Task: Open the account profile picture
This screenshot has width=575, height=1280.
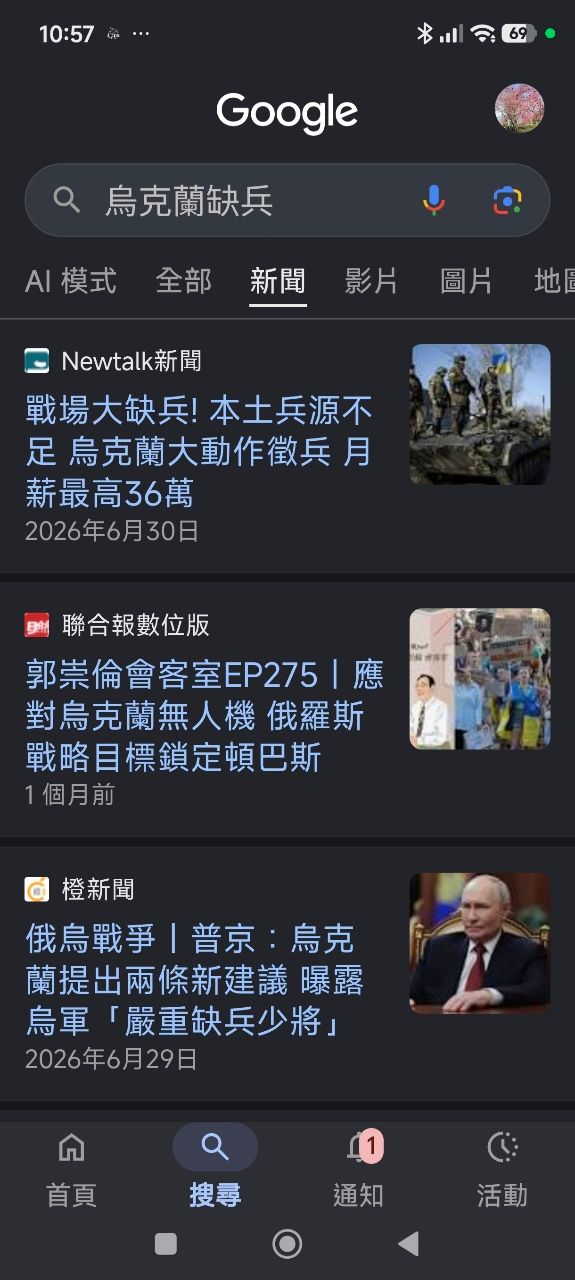Action: click(520, 108)
